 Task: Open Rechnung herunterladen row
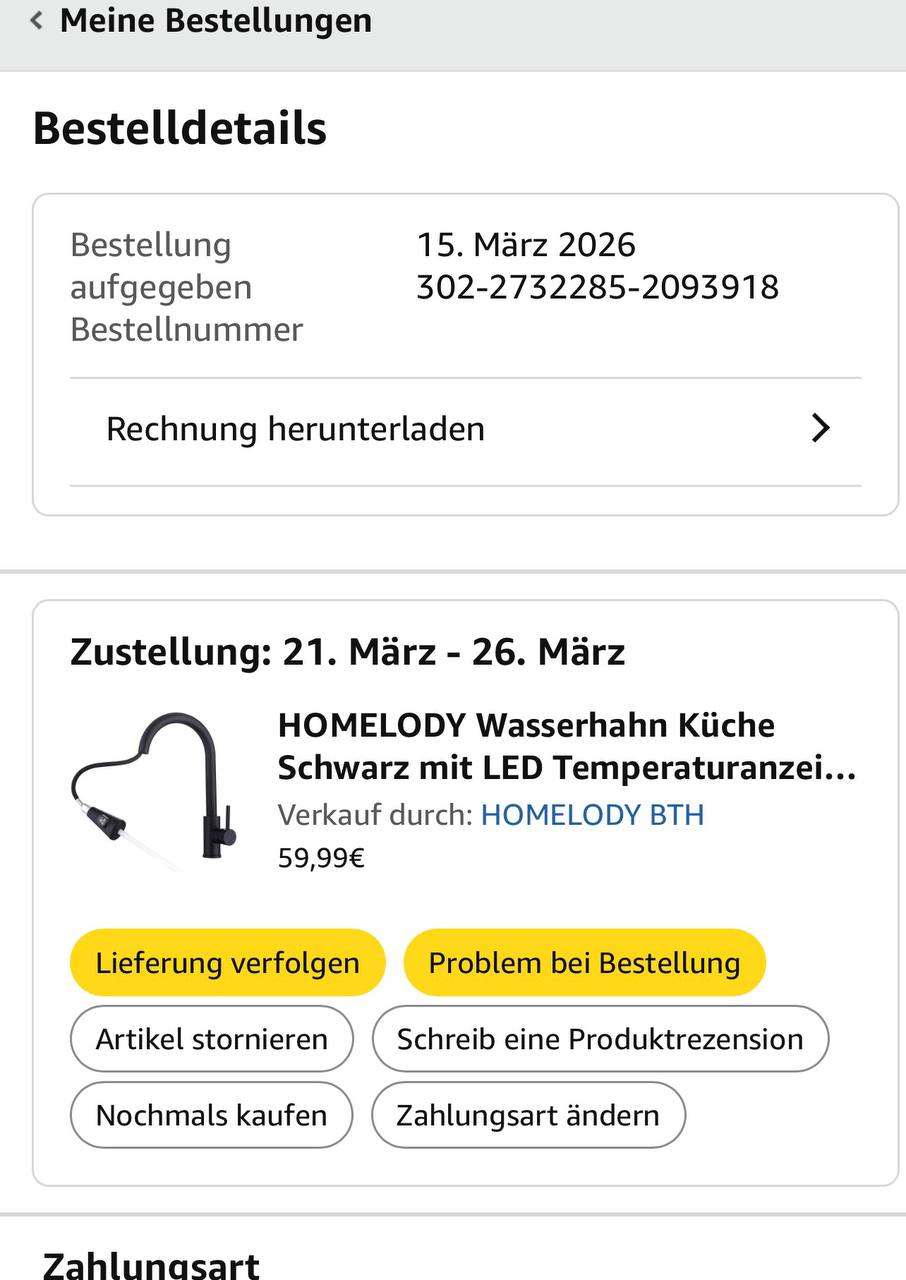click(x=465, y=429)
